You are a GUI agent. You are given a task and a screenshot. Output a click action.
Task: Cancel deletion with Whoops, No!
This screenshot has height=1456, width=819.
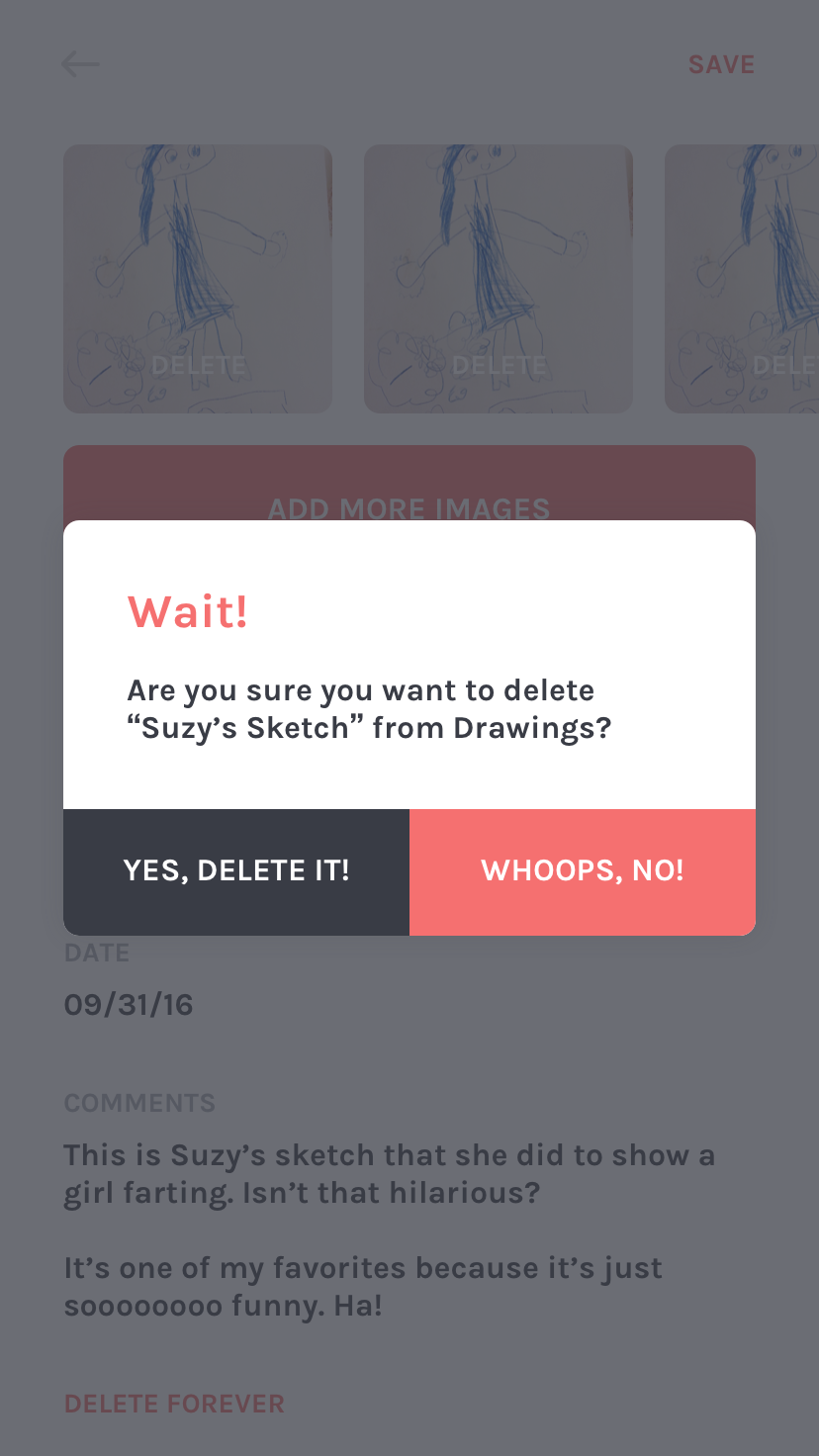click(x=582, y=871)
